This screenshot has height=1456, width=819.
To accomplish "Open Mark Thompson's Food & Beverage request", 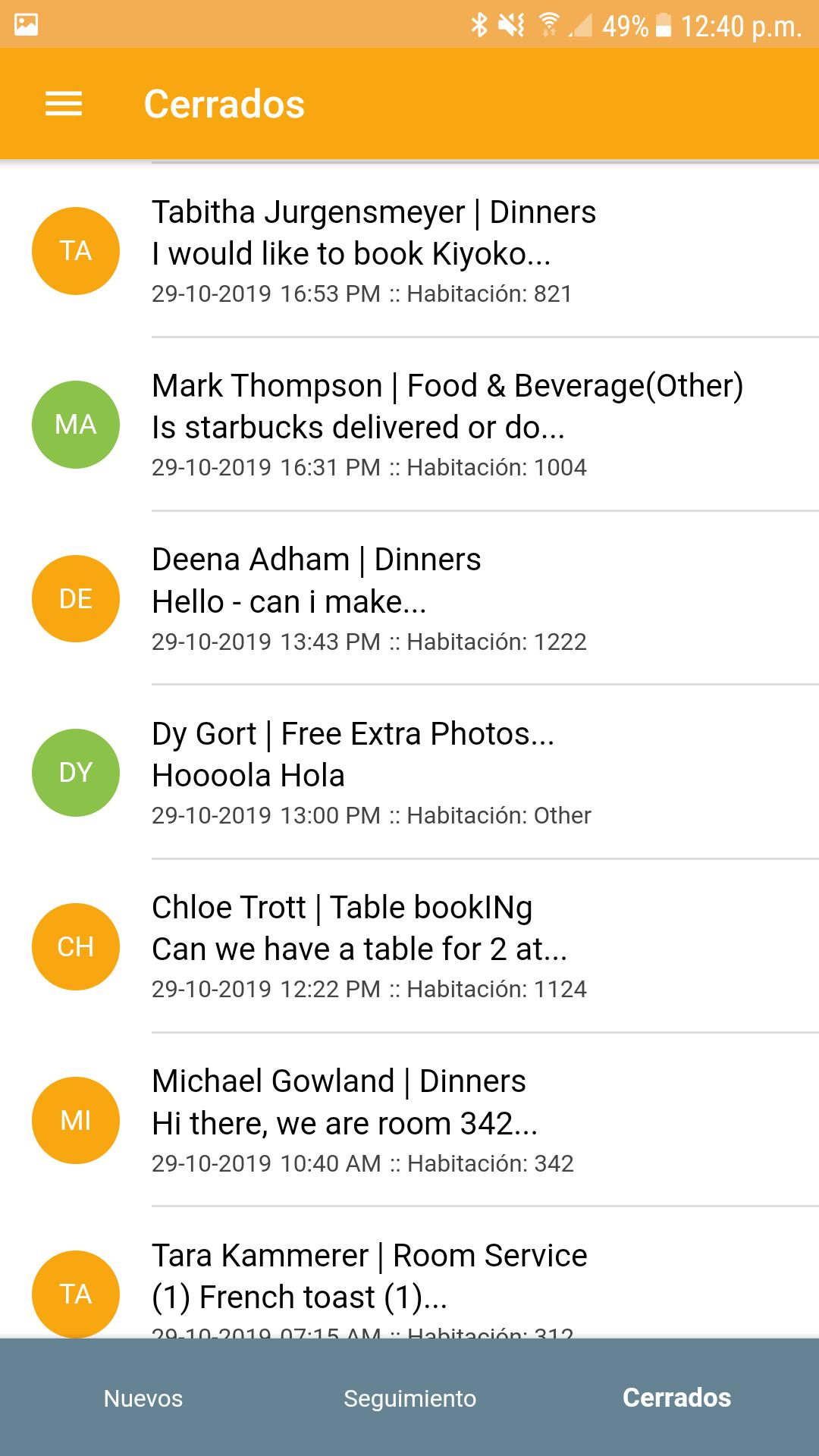I will [x=409, y=425].
